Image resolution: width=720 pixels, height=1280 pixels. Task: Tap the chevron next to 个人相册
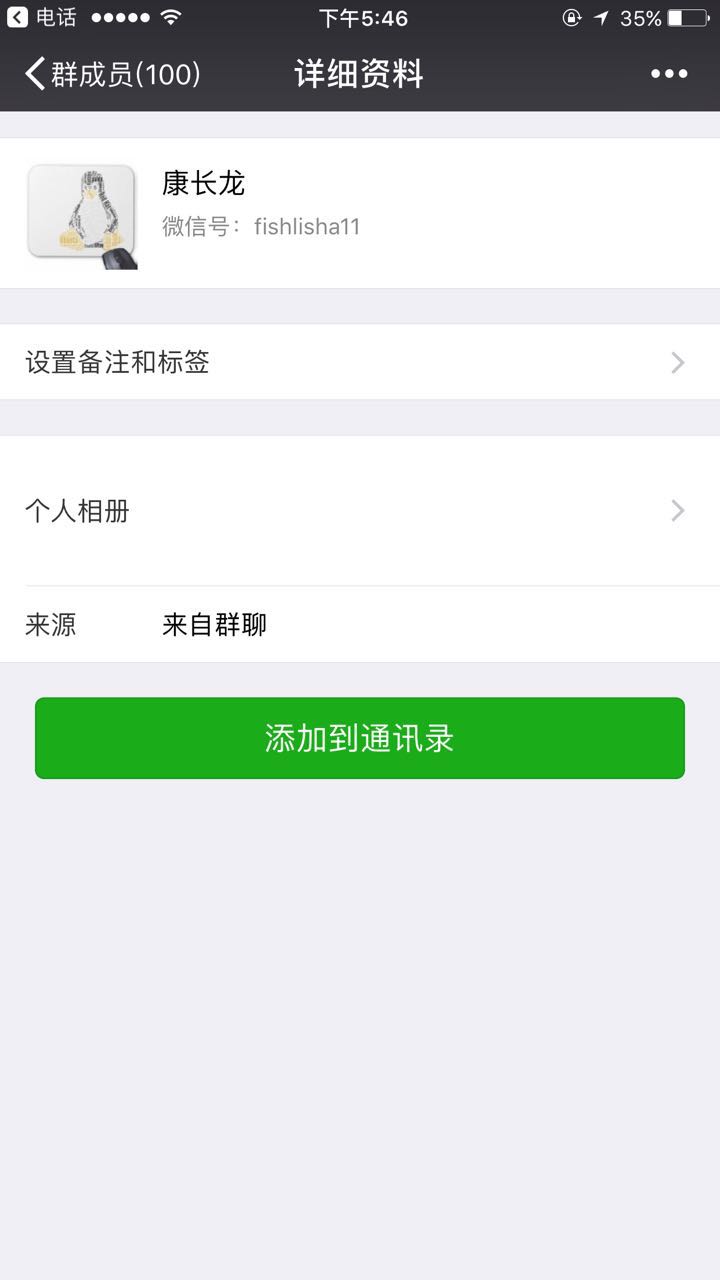[x=676, y=511]
